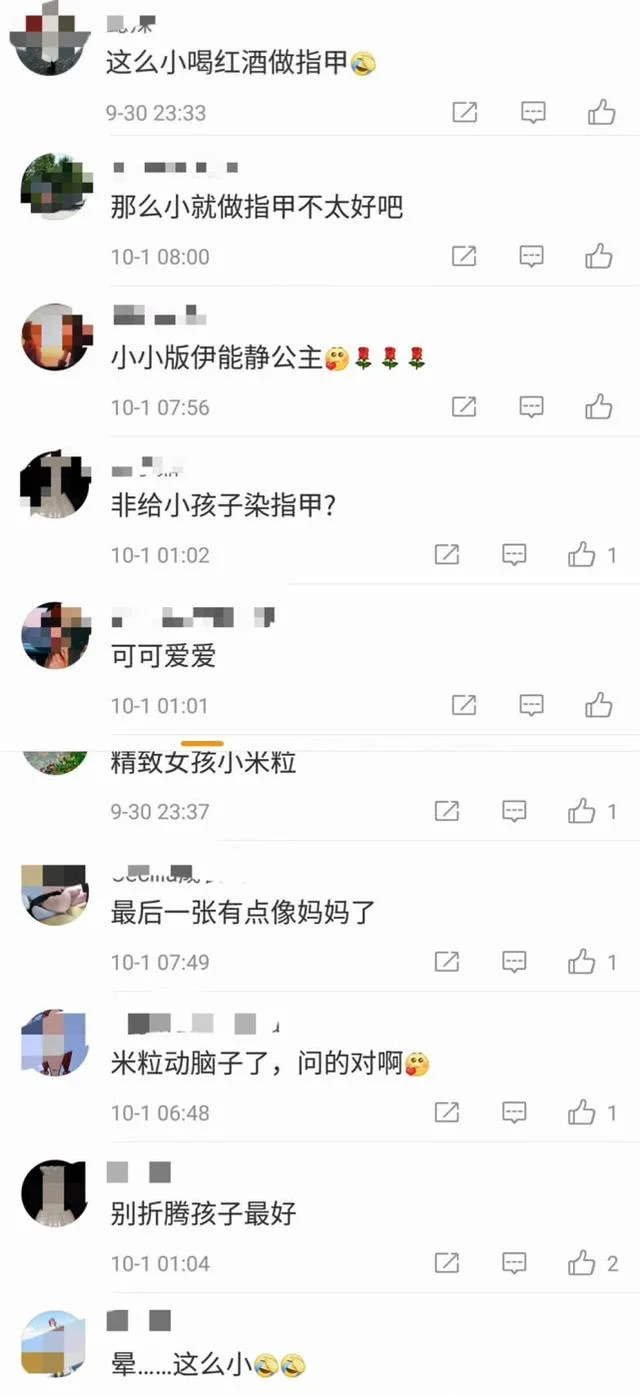Viewport: 640px width, 1395px height.
Task: Like the comment 别折腾孩子最好
Action: coord(582,1263)
